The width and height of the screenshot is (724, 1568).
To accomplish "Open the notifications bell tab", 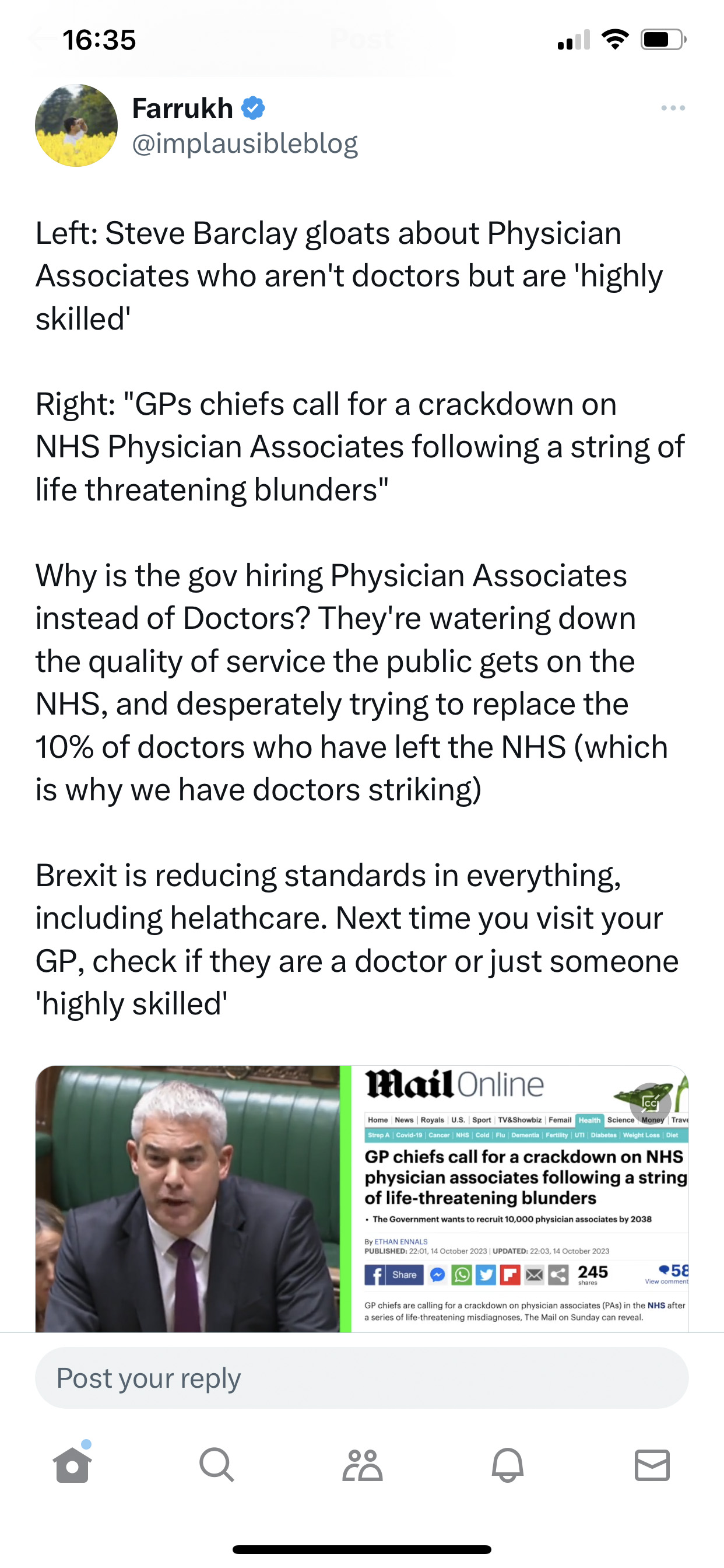I will [x=507, y=1465].
